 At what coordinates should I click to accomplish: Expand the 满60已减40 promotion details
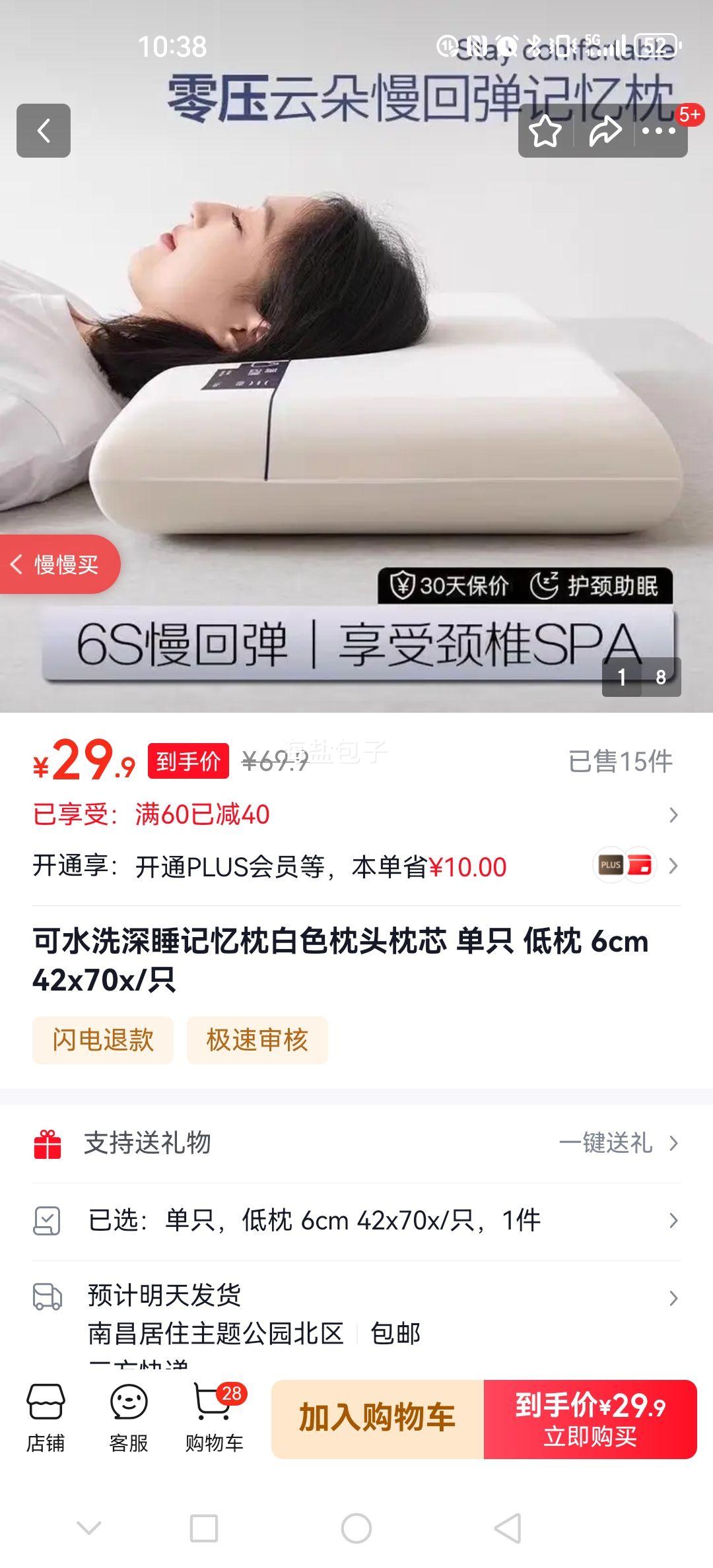(356, 814)
